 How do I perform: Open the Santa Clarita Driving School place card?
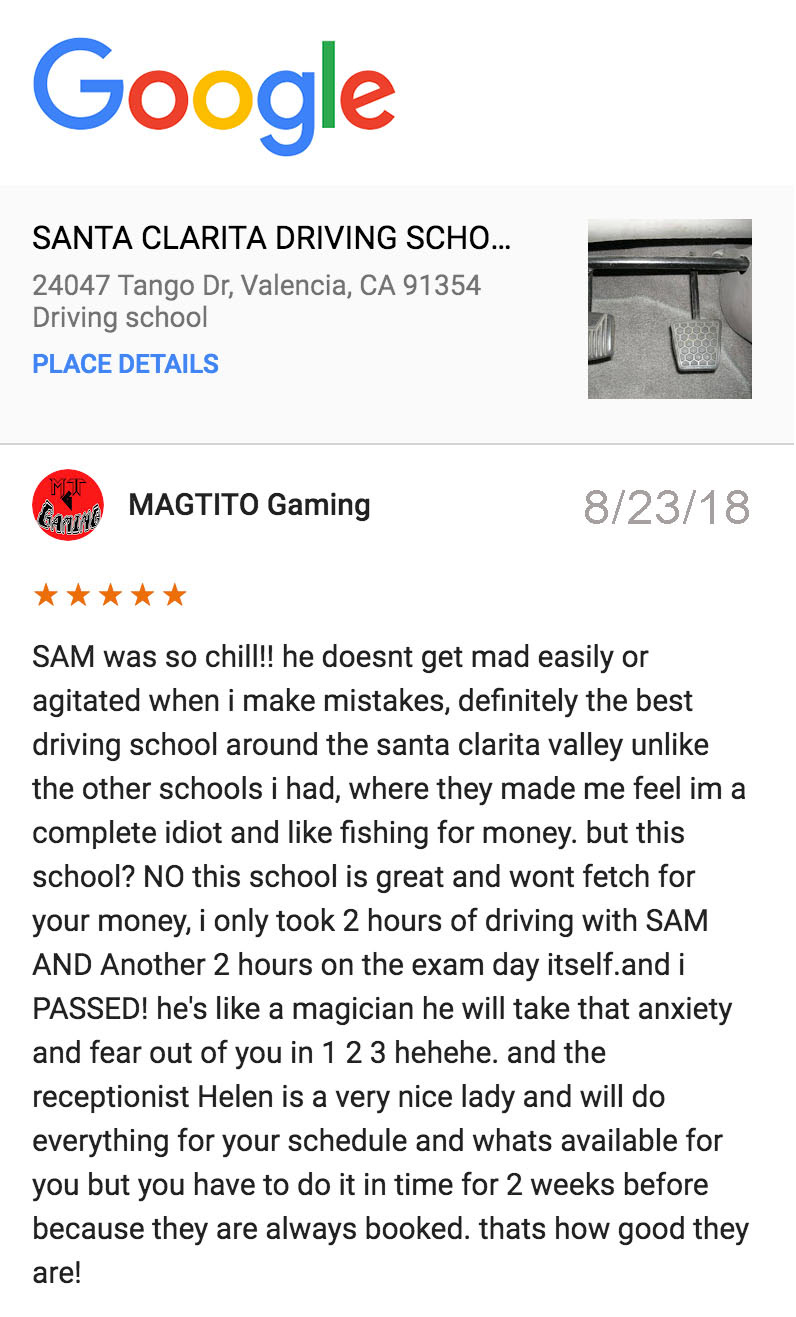271,238
